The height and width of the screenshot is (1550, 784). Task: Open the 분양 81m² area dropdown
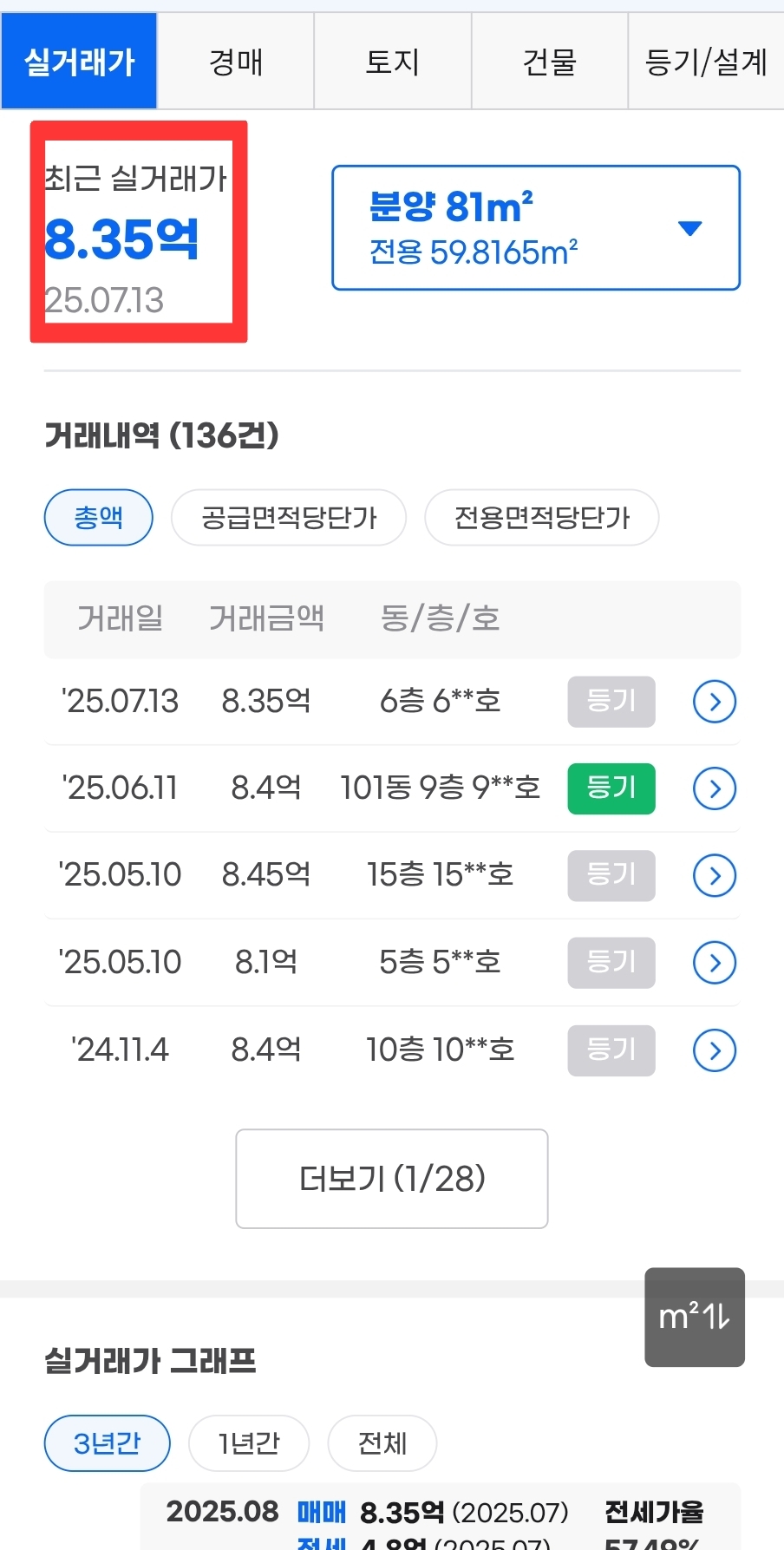536,227
